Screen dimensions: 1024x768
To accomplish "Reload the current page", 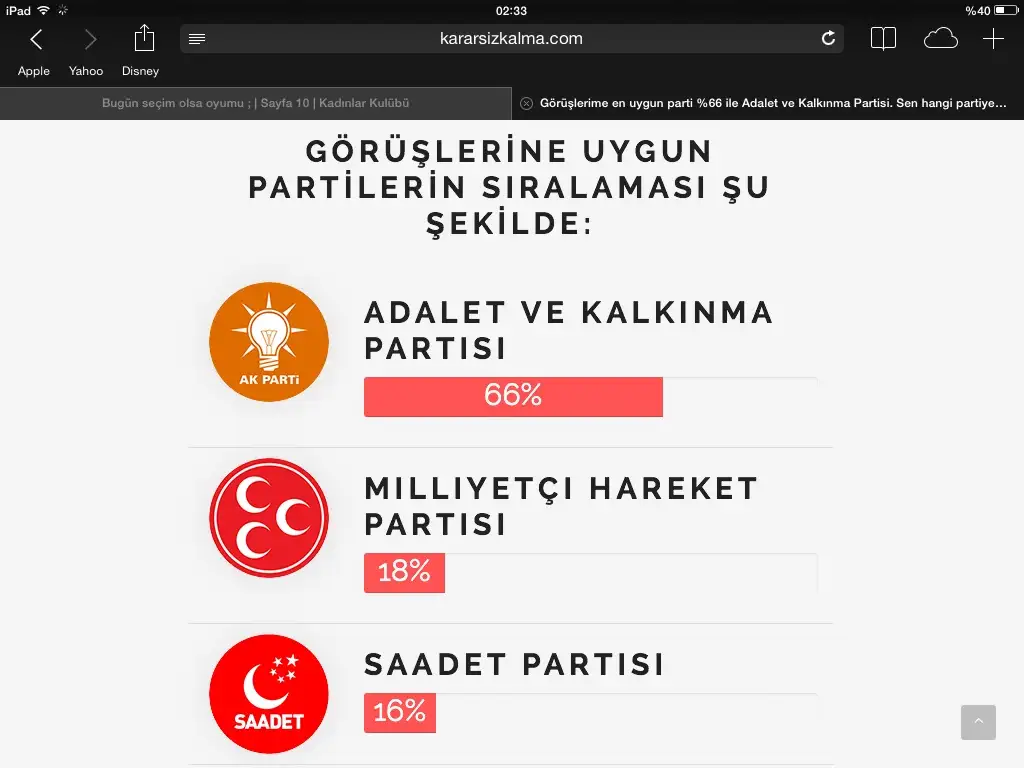I will coord(828,39).
